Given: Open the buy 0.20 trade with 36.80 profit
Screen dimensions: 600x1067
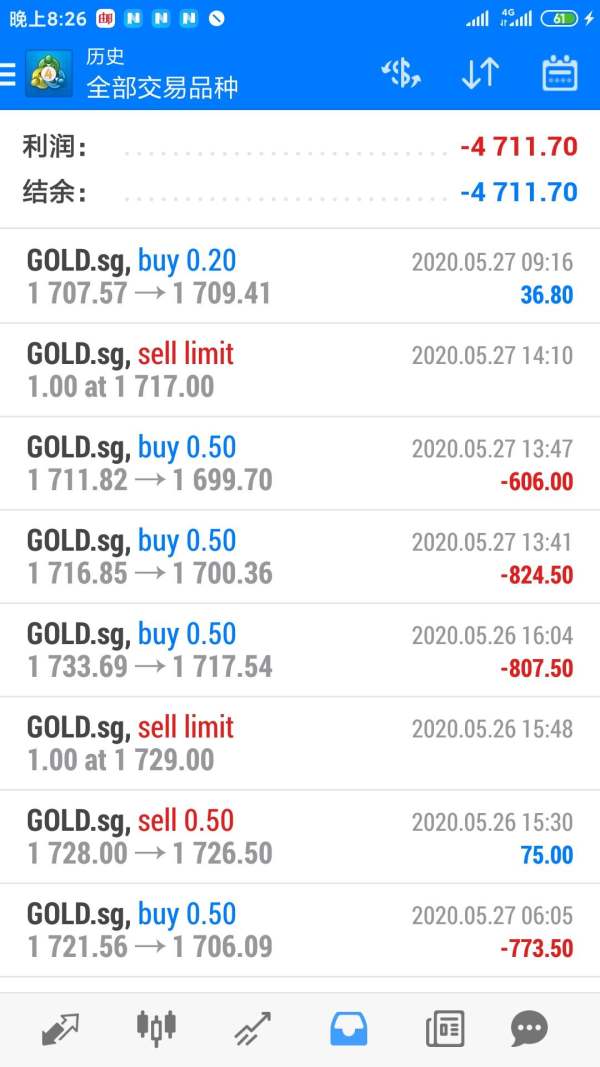Looking at the screenshot, I should point(300,277).
